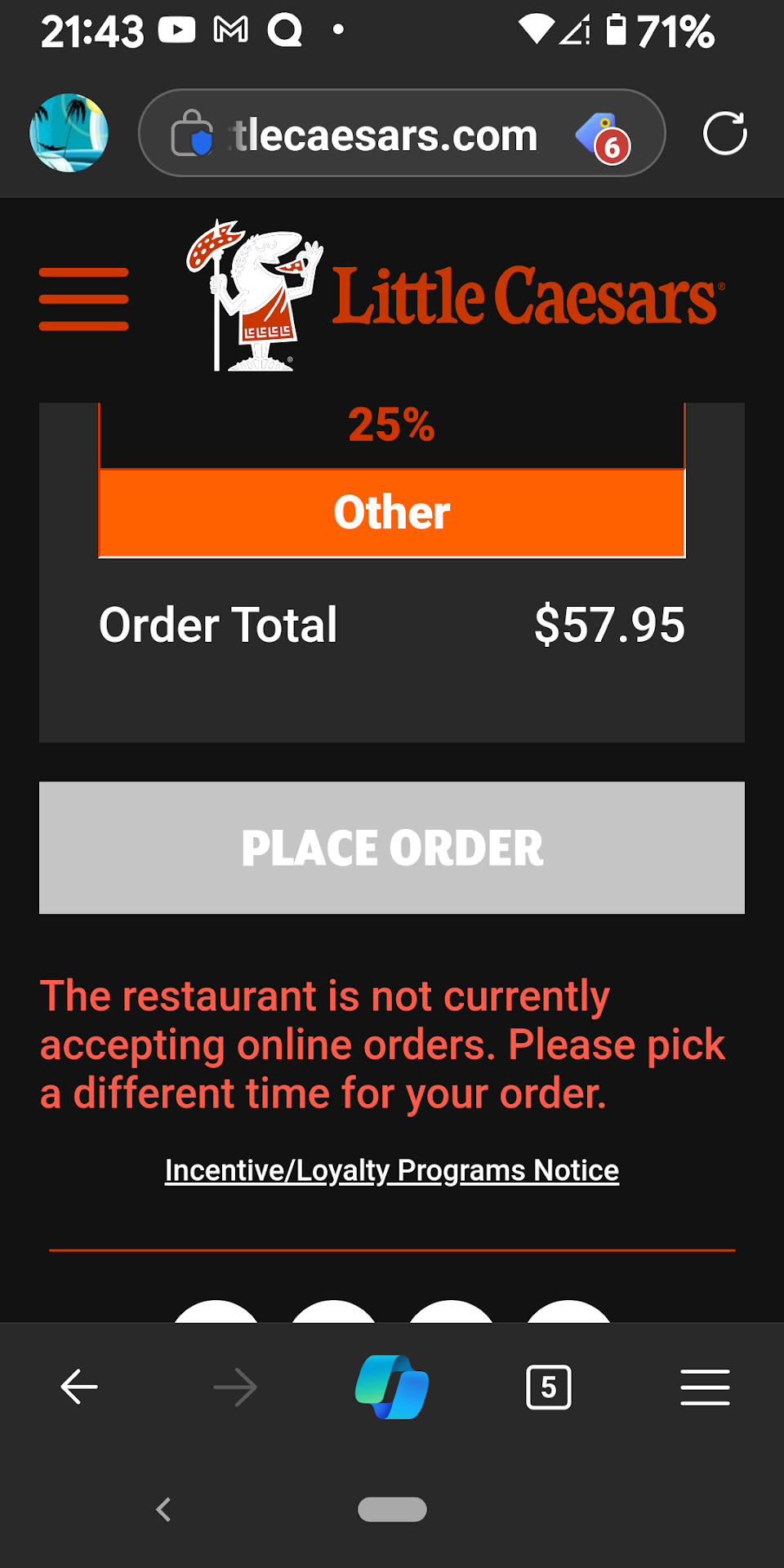Tap the Place Order button
The height and width of the screenshot is (1568, 784).
(392, 848)
